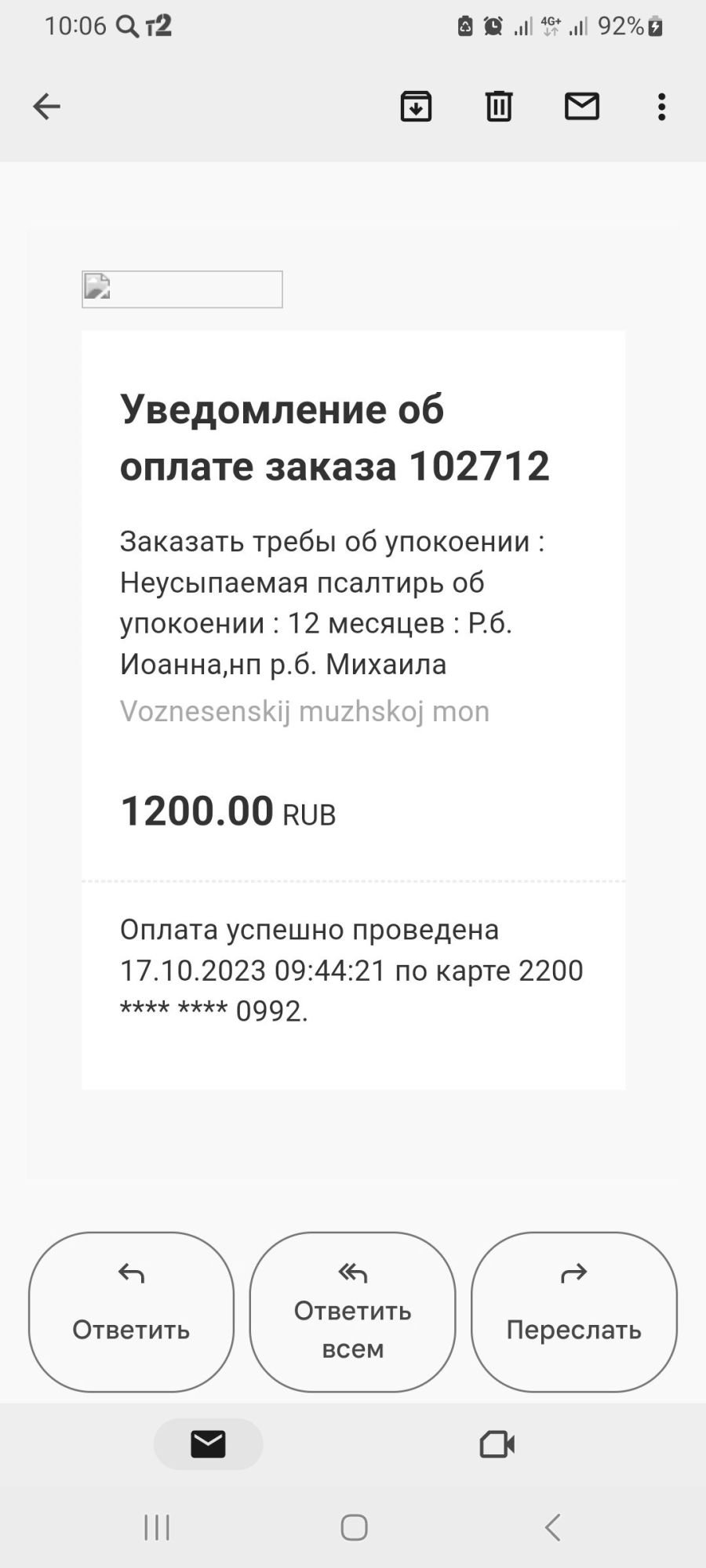Mark this email as unread
Screen dimensions: 706x1568
(582, 107)
